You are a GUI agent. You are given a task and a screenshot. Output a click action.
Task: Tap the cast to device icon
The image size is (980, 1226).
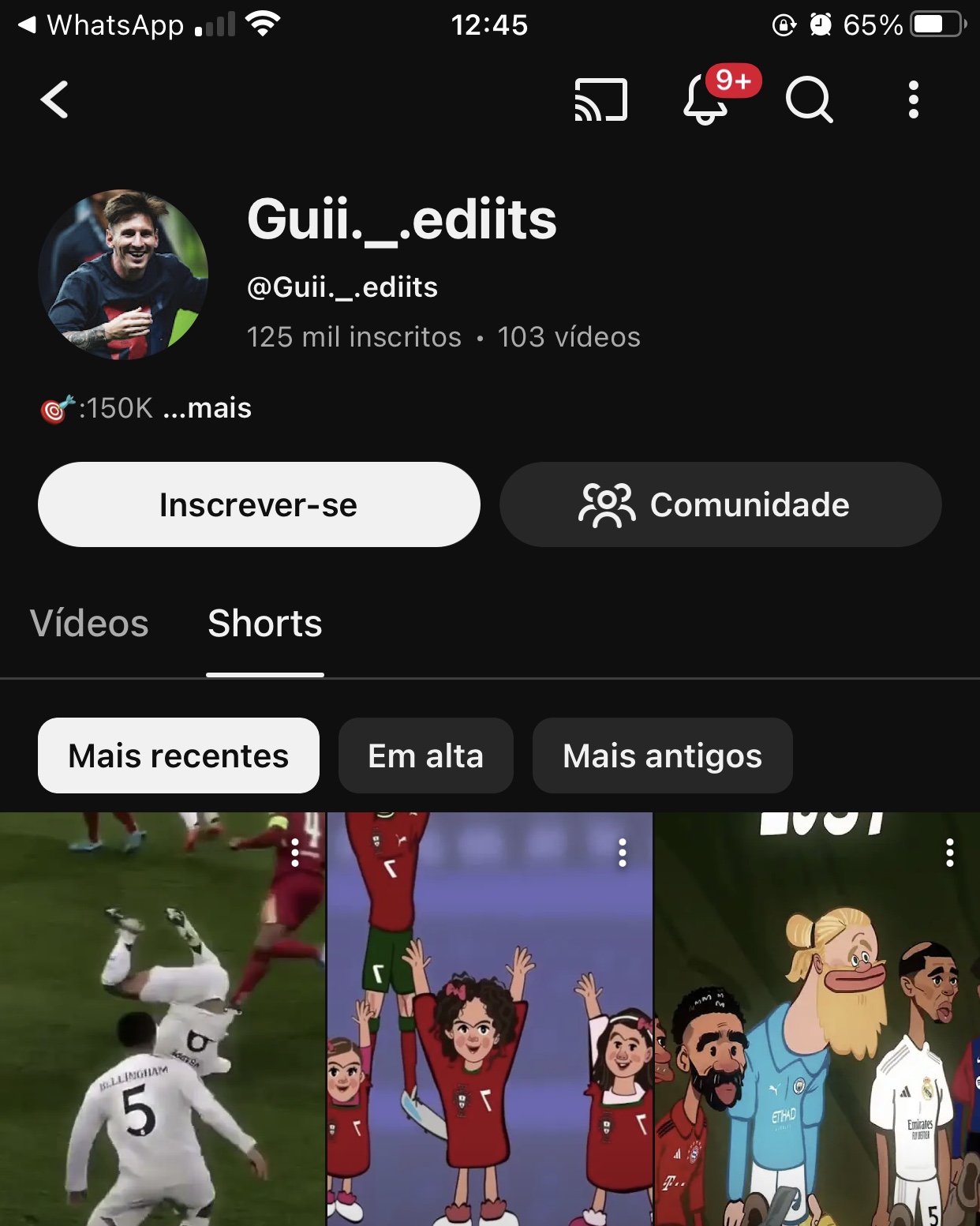[601, 100]
